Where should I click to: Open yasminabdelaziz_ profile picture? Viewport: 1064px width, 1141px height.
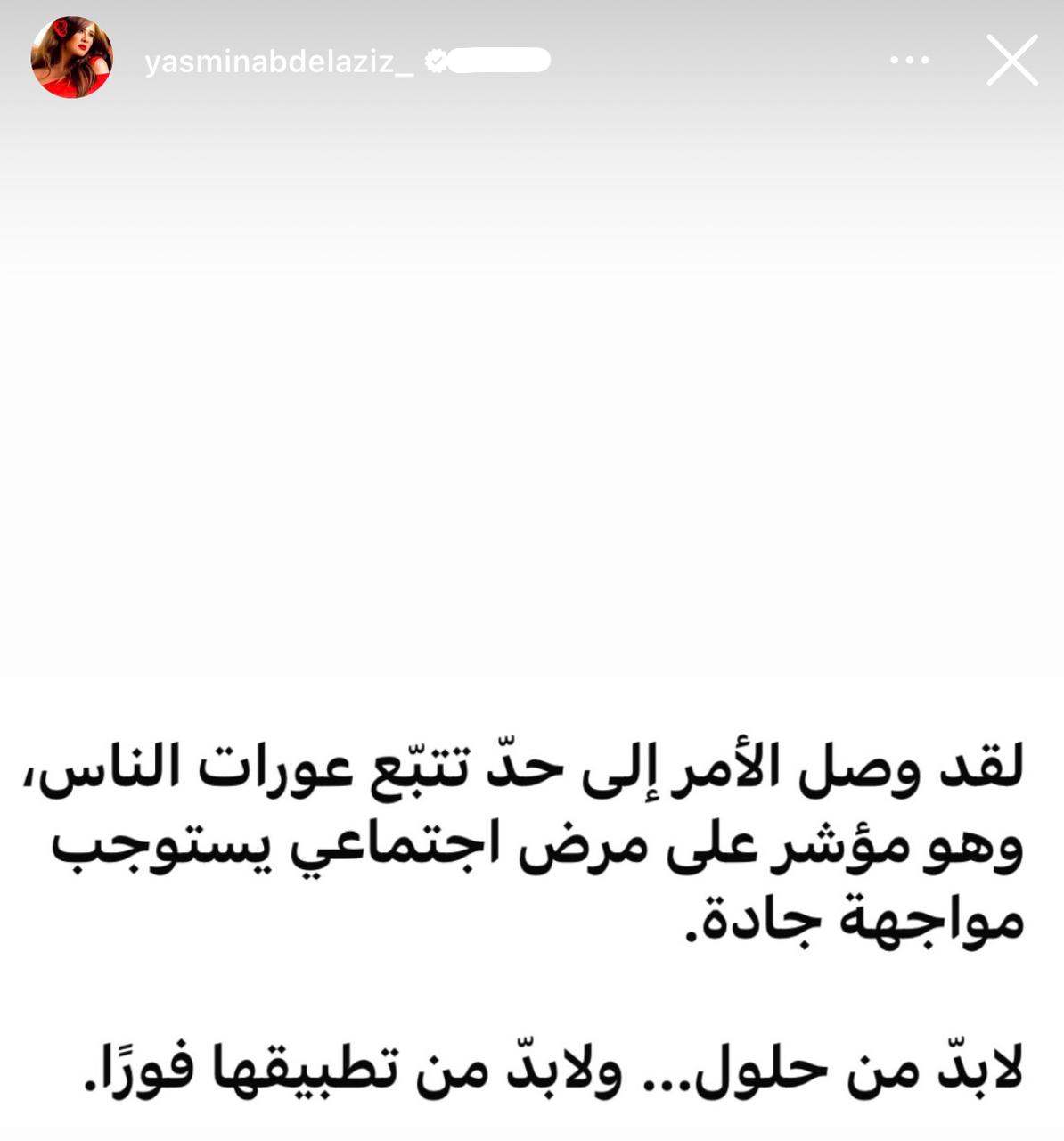click(71, 58)
